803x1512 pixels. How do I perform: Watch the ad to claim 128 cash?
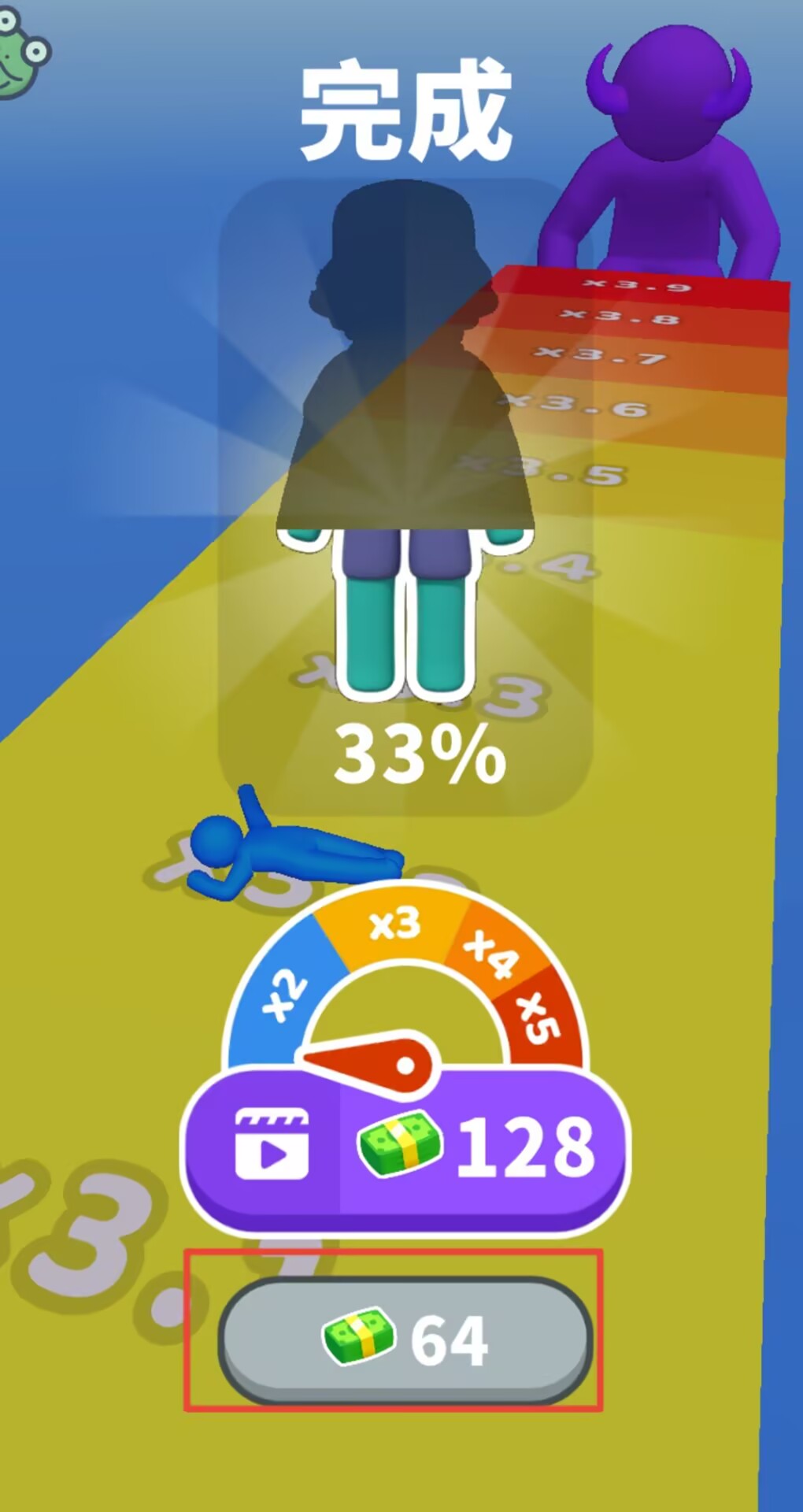tap(405, 1148)
